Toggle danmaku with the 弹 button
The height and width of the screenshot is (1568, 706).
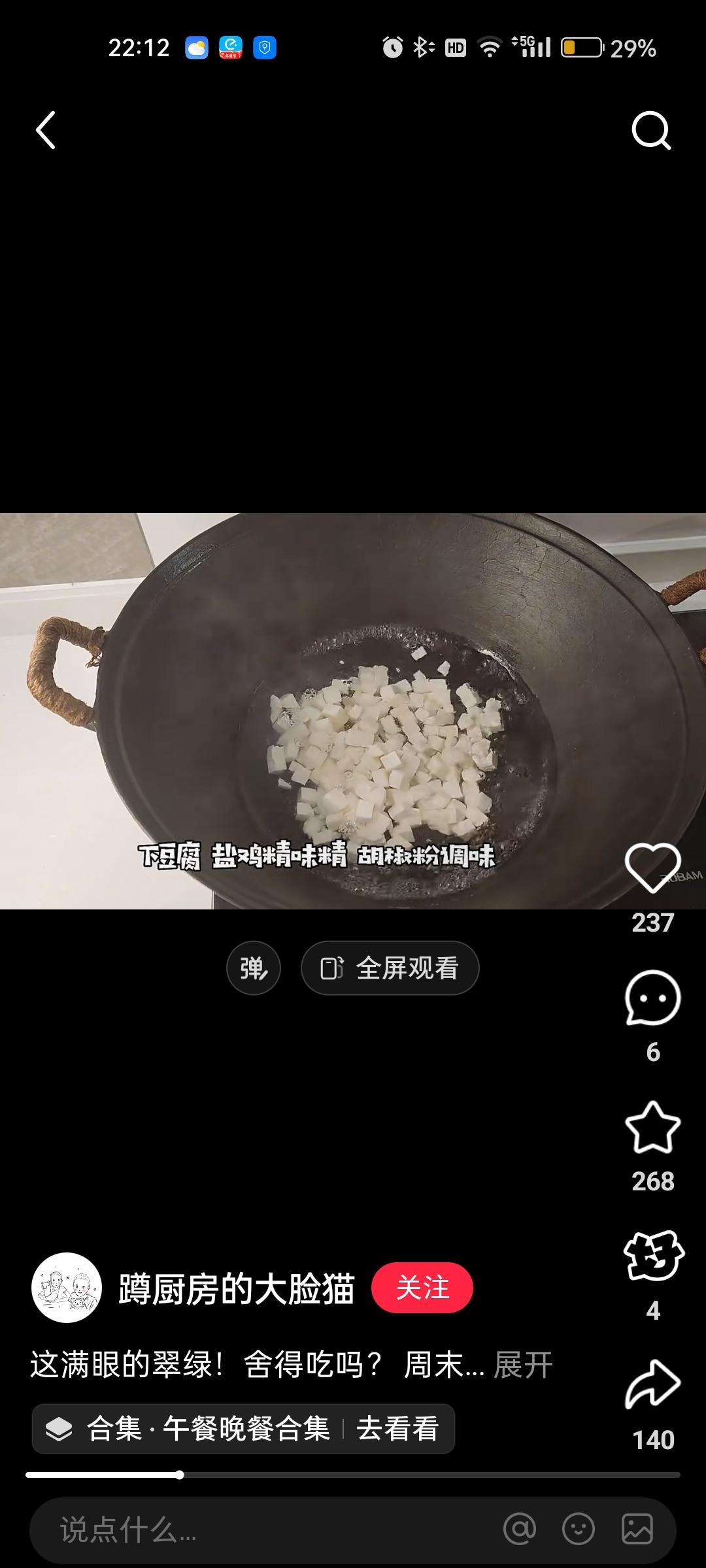coord(253,968)
